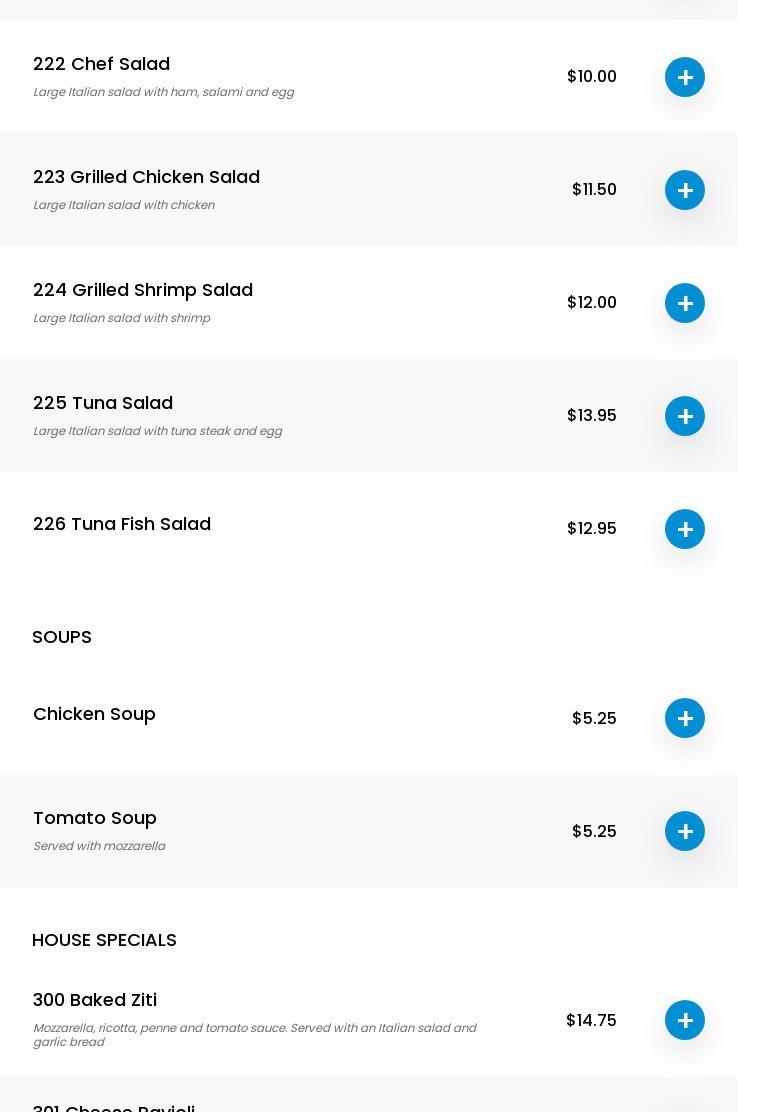Add Tomato Soup to order
The height and width of the screenshot is (1112, 770).
[685, 831]
